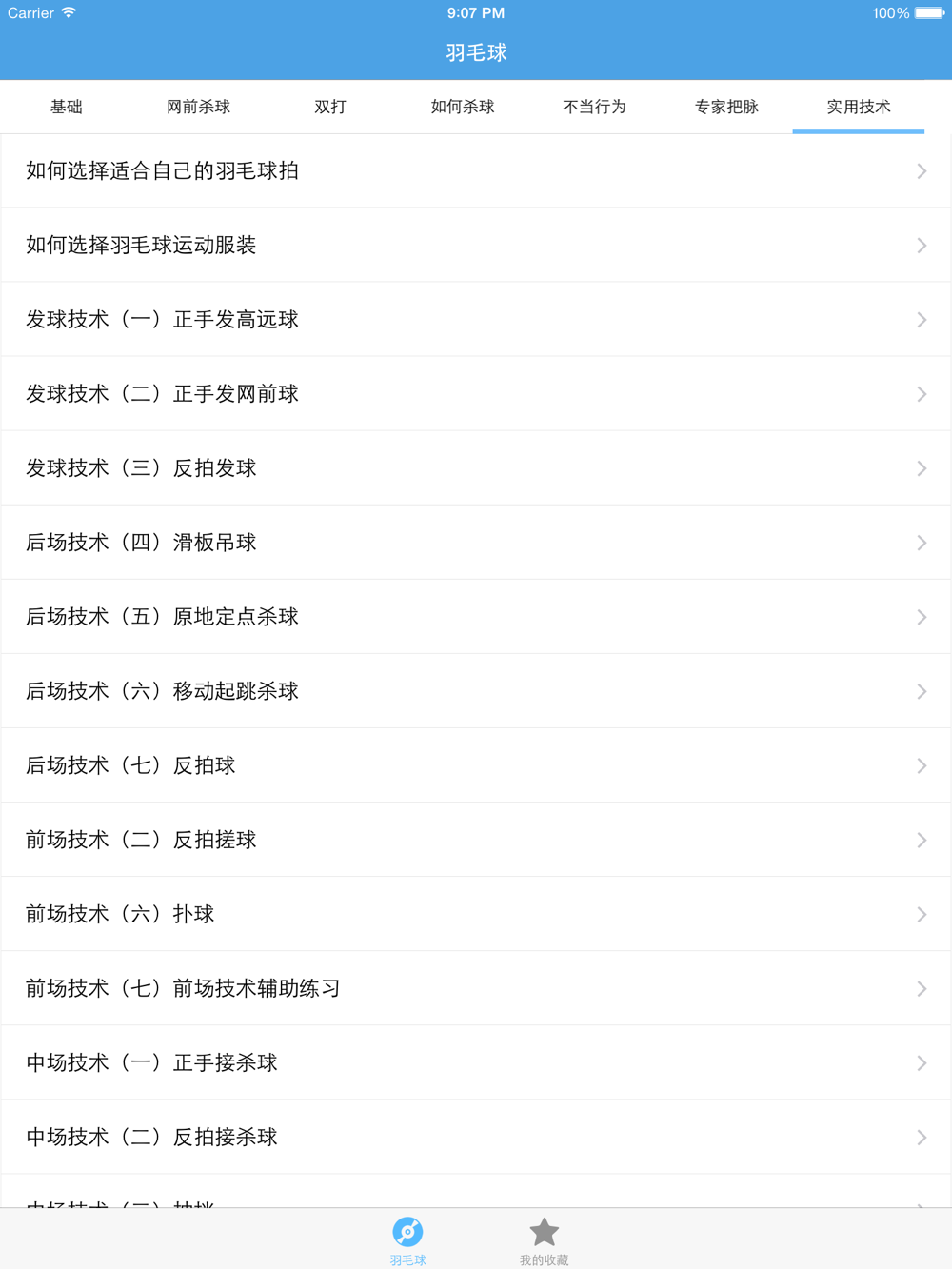Open 我的收藏 in bottom bar

tap(544, 1241)
